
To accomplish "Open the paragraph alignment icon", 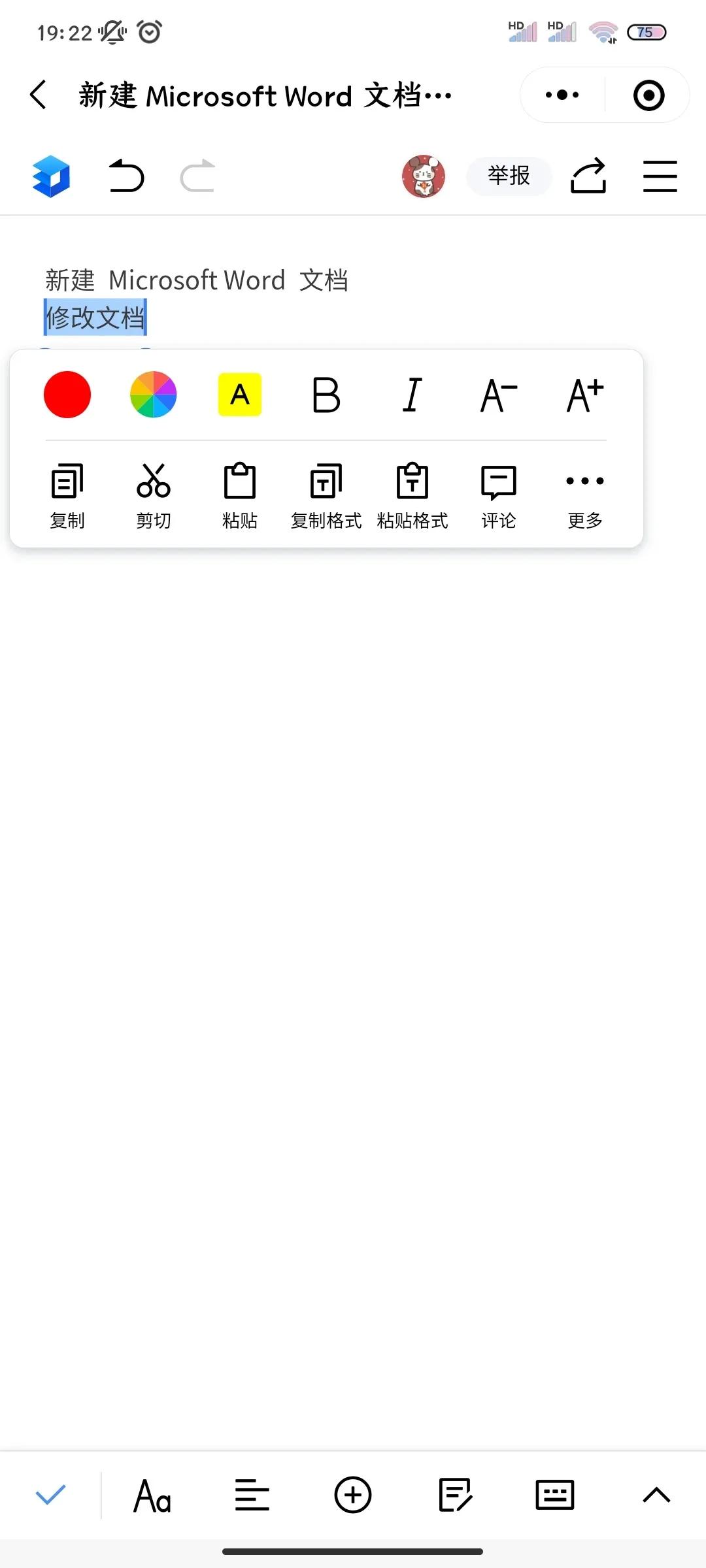I will tap(252, 1494).
